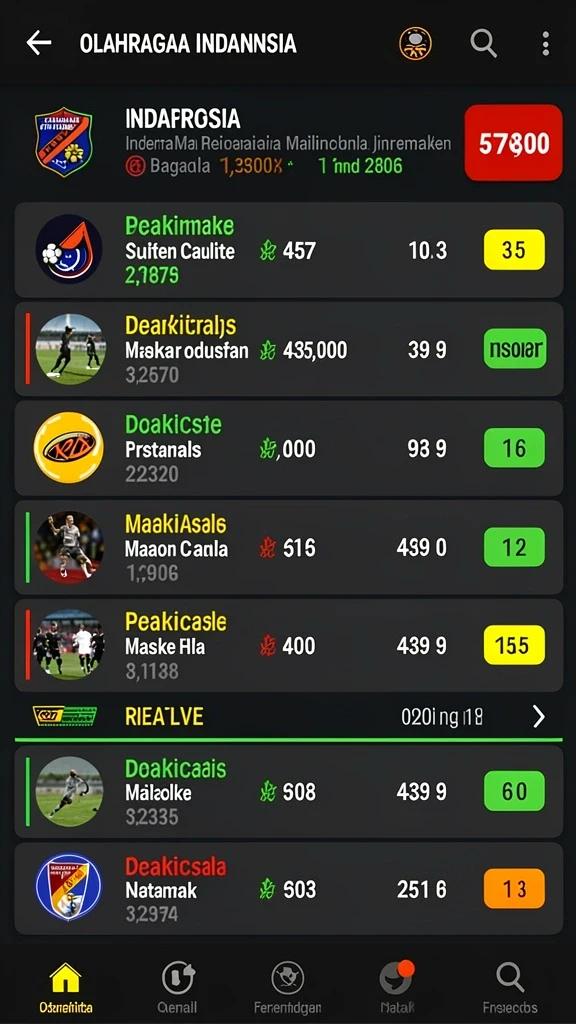Tap the red 57800 button

pos(513,143)
